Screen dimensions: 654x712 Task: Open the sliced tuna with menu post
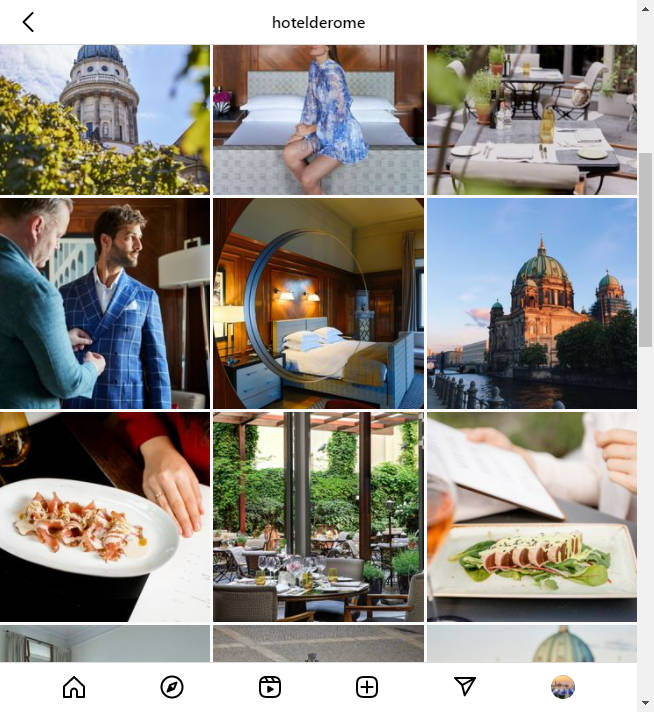pyautogui.click(x=531, y=517)
